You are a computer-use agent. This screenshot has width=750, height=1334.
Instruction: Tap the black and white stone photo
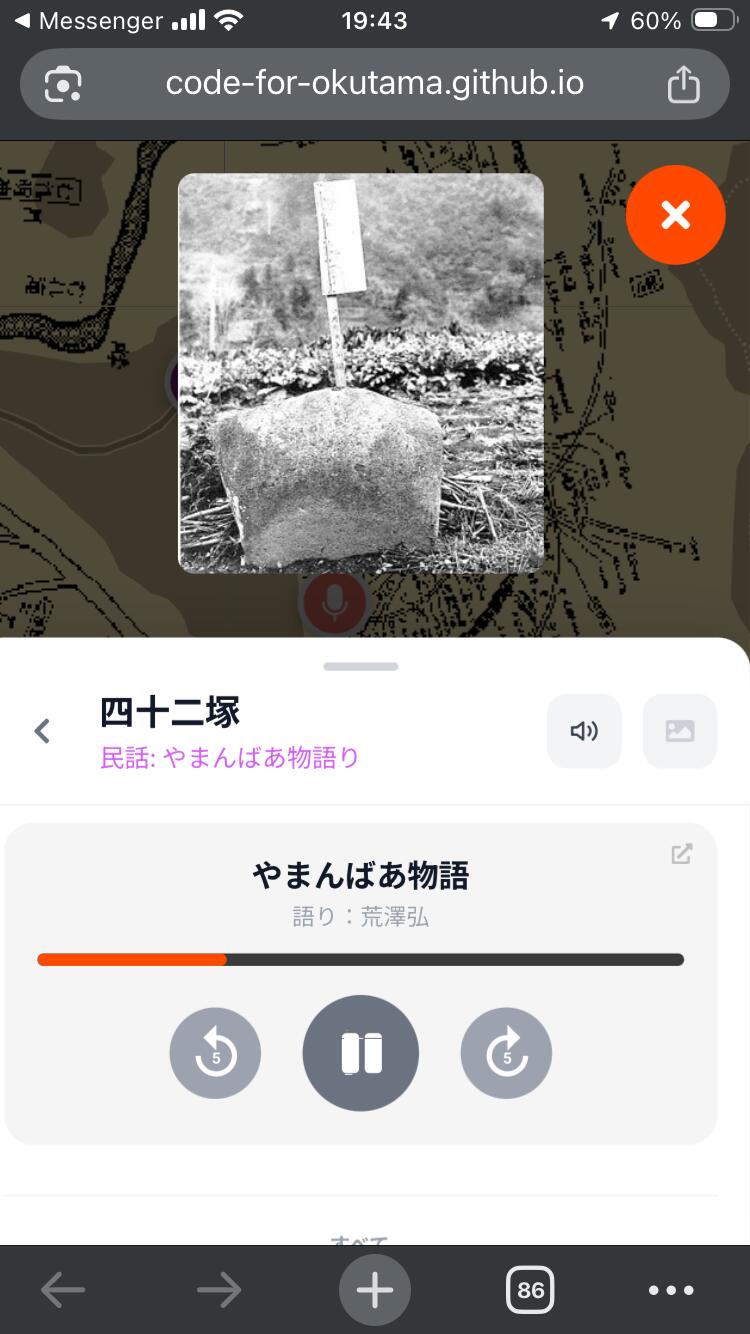(x=360, y=372)
